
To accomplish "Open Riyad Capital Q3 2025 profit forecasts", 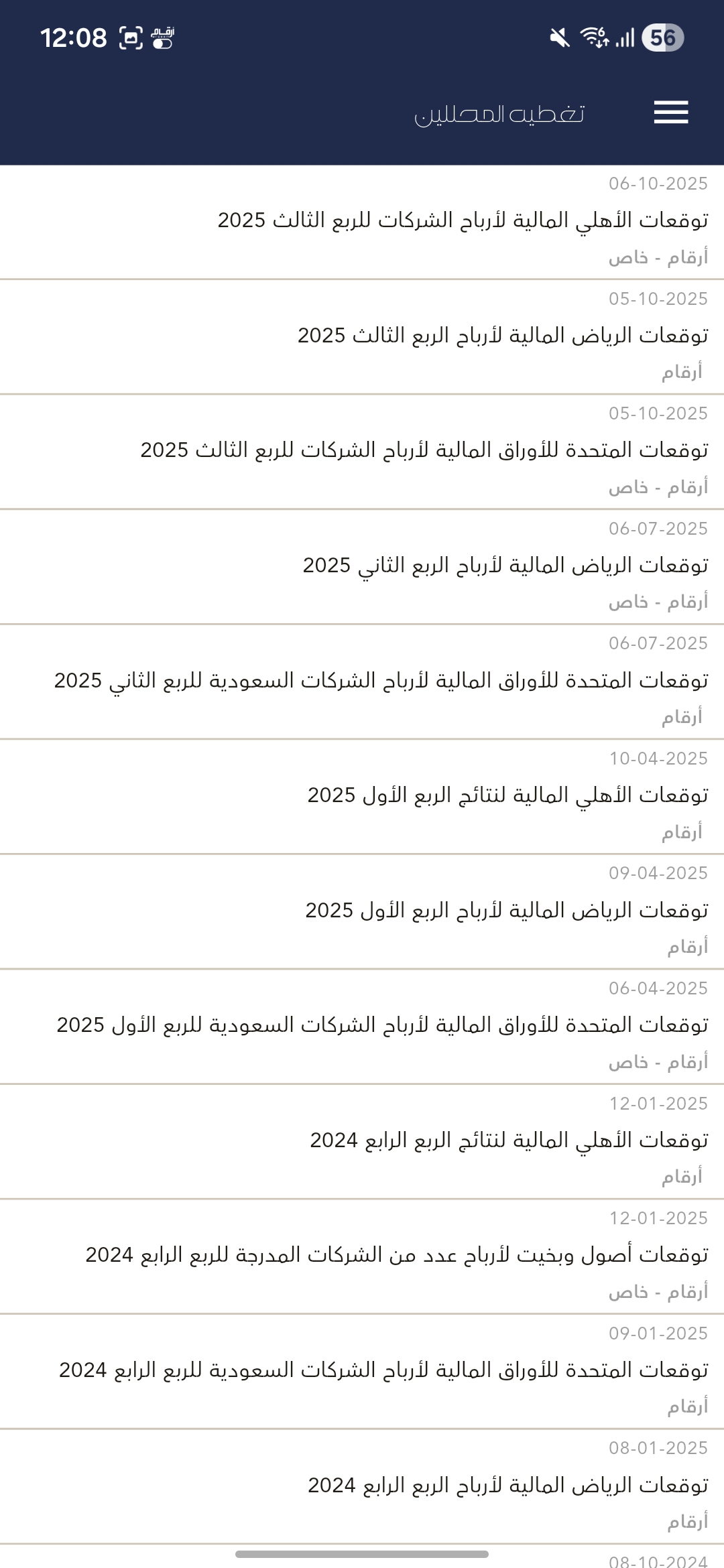I will [503, 335].
